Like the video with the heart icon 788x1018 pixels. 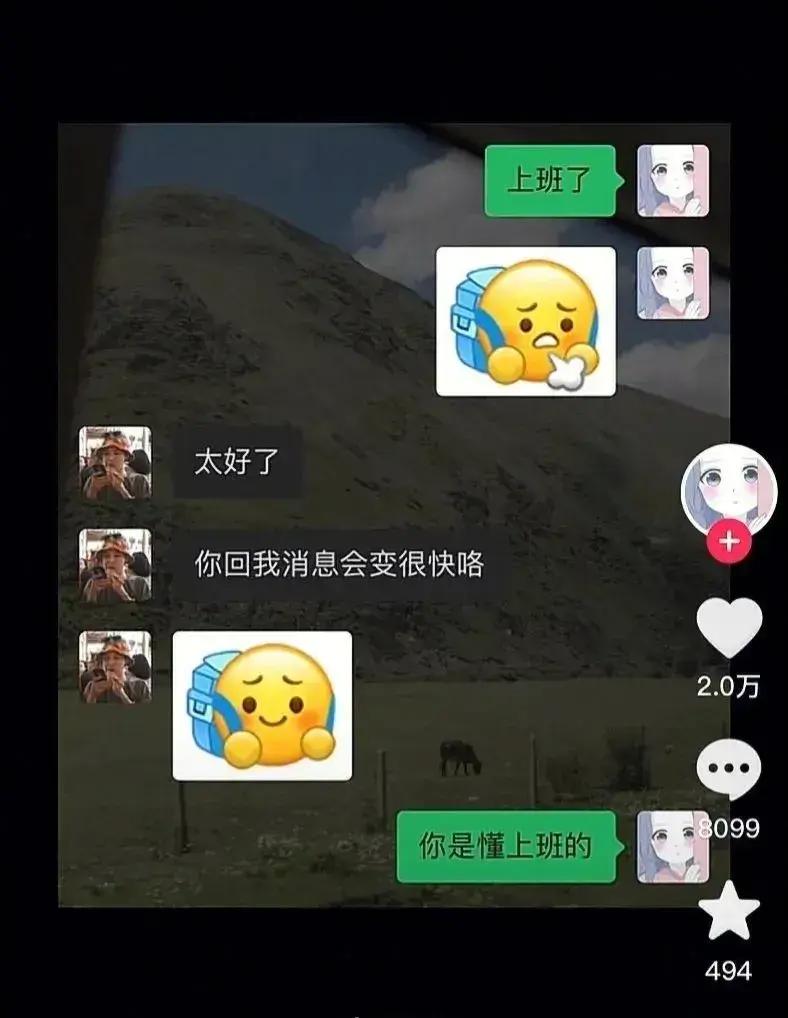point(729,628)
